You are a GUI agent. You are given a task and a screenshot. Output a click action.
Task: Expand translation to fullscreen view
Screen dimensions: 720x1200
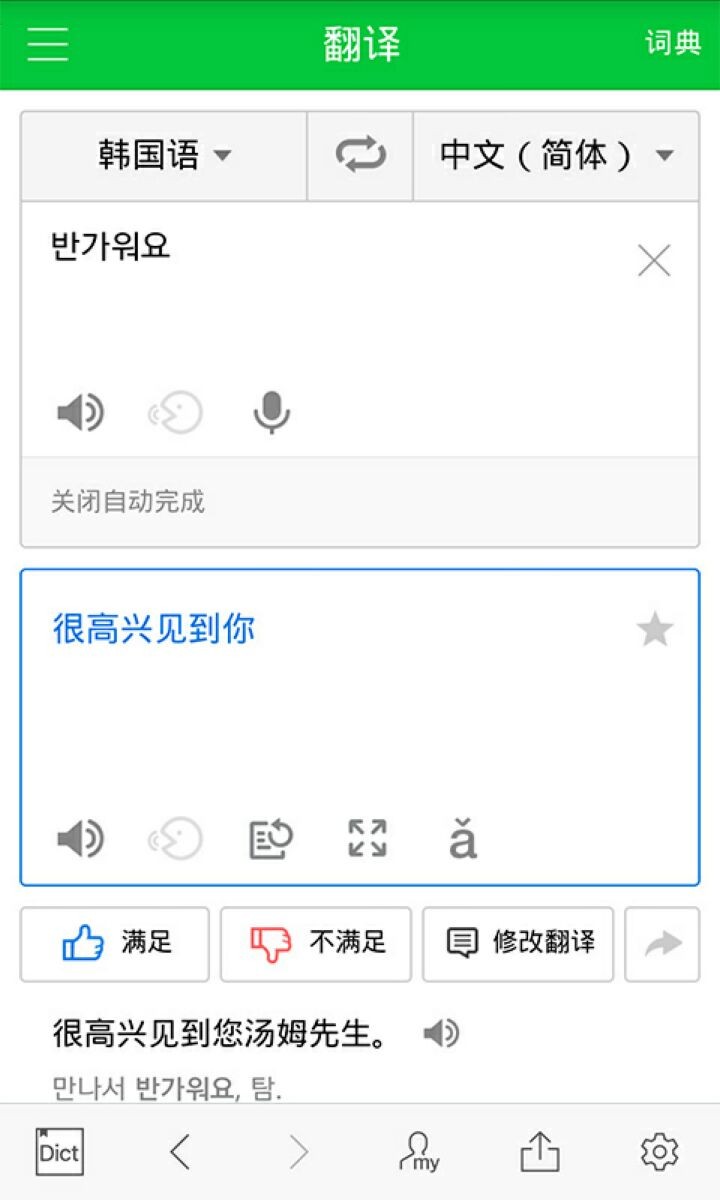[x=366, y=839]
